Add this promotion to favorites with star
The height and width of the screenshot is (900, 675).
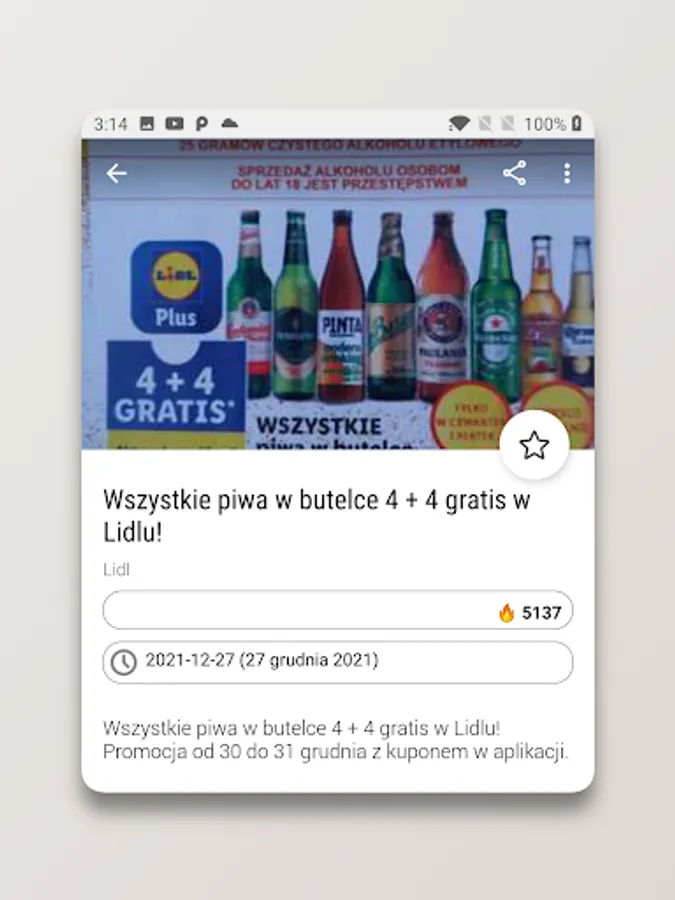(x=534, y=445)
